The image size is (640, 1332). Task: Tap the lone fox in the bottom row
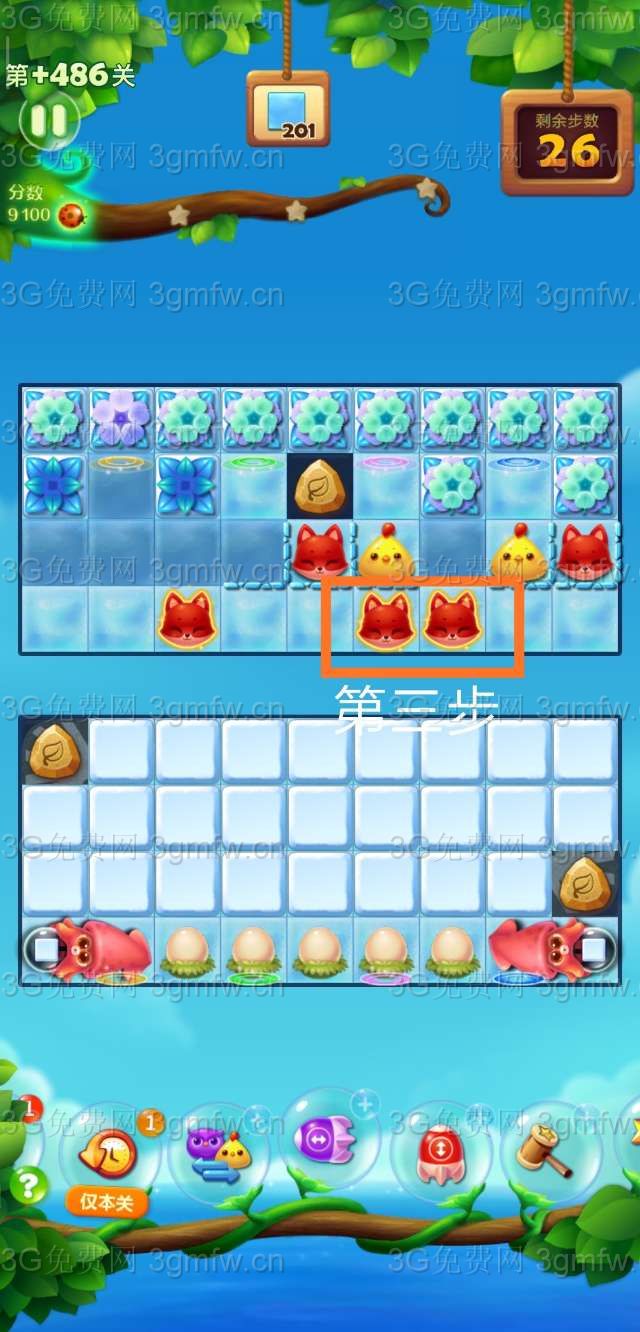(x=187, y=619)
